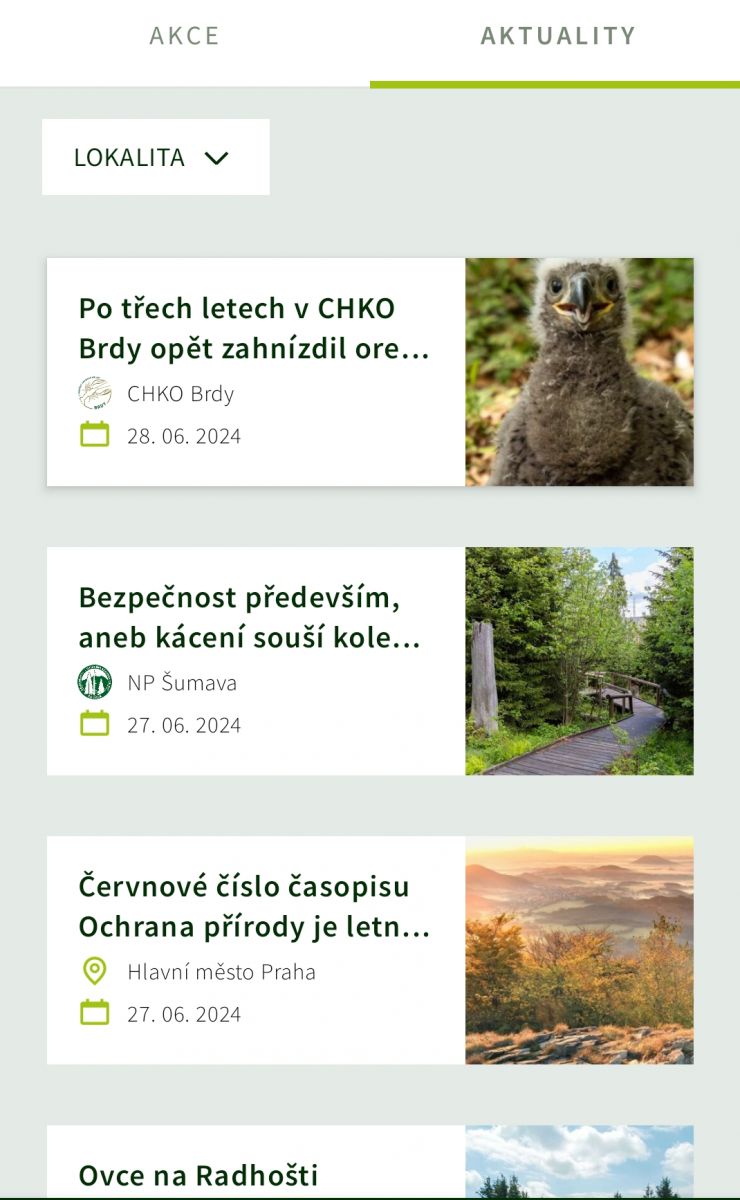The image size is (740, 1200).
Task: Select the AKTUALITY tab
Action: pyautogui.click(x=557, y=37)
